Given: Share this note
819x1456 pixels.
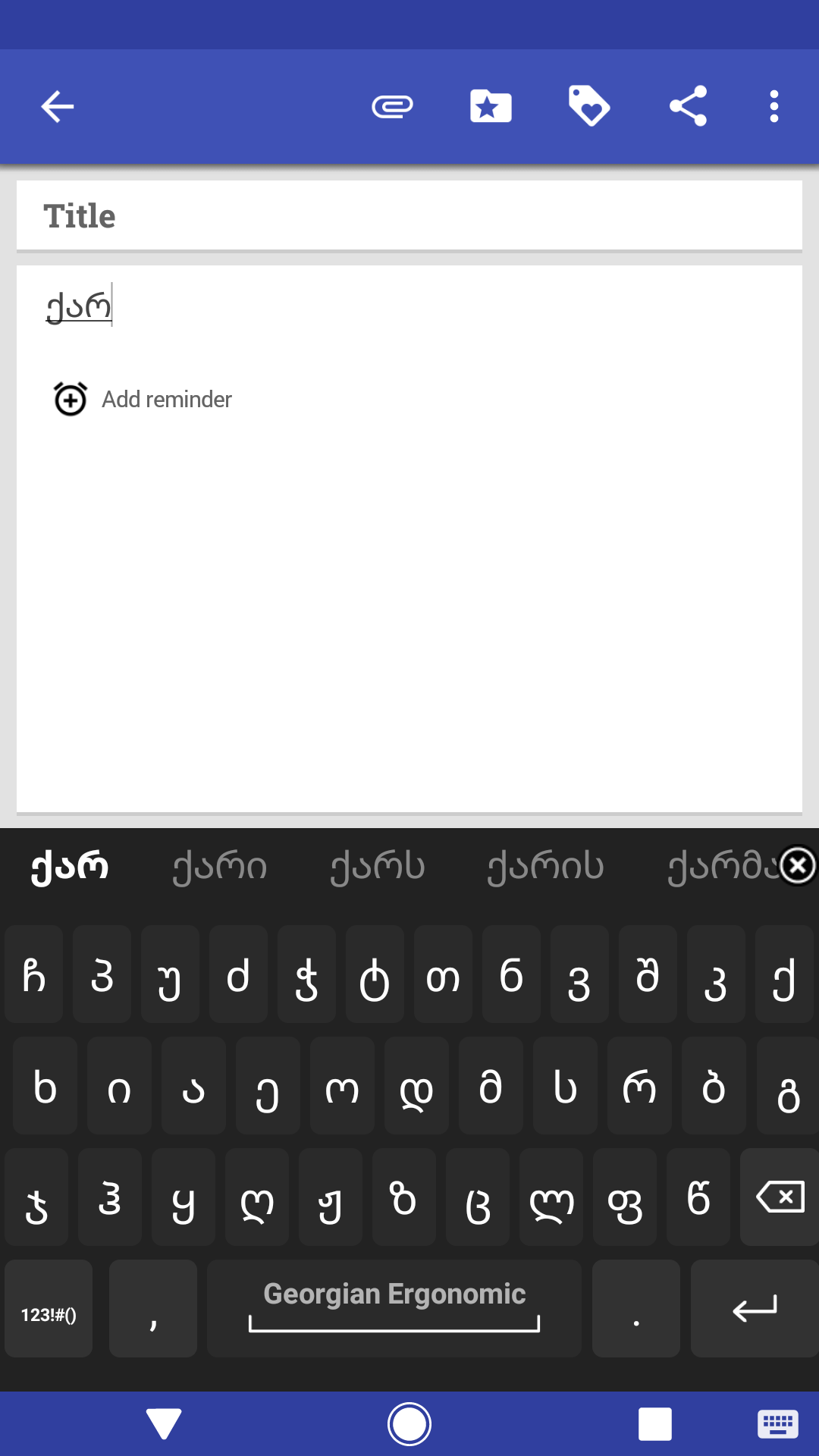Looking at the screenshot, I should pyautogui.click(x=688, y=106).
